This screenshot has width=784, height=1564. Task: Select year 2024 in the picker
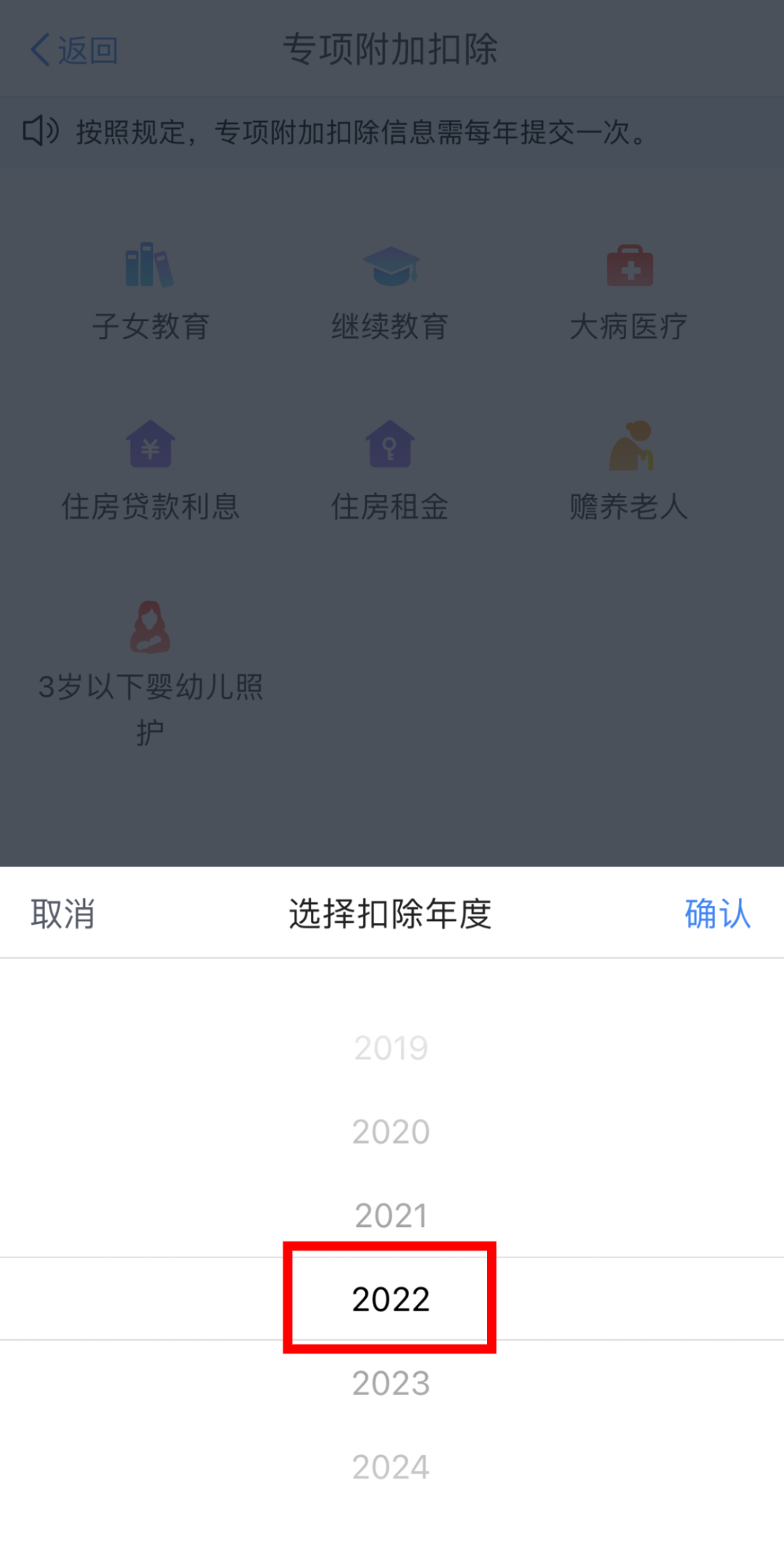tap(391, 1466)
